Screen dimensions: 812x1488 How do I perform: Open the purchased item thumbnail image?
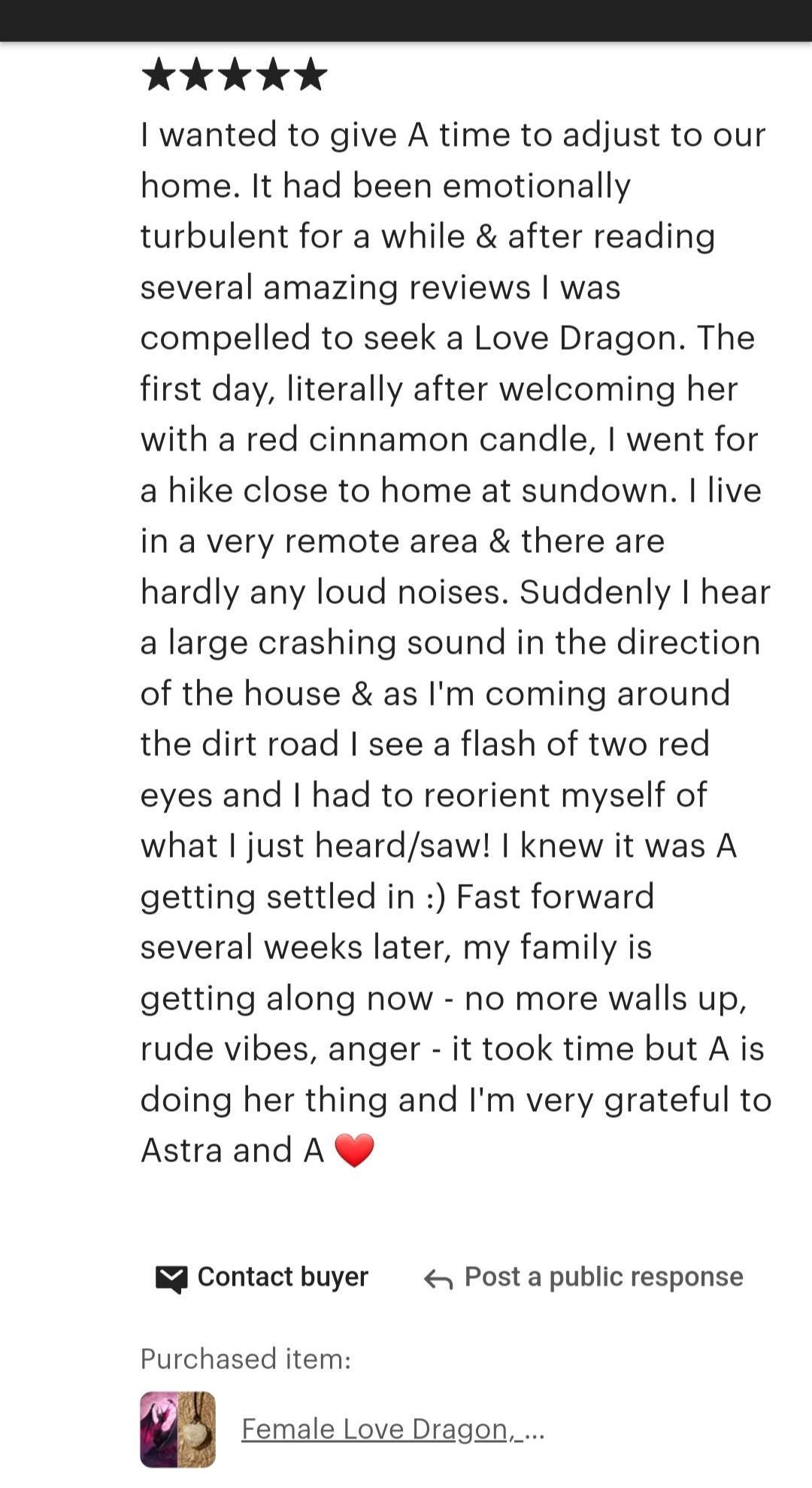pyautogui.click(x=177, y=1429)
